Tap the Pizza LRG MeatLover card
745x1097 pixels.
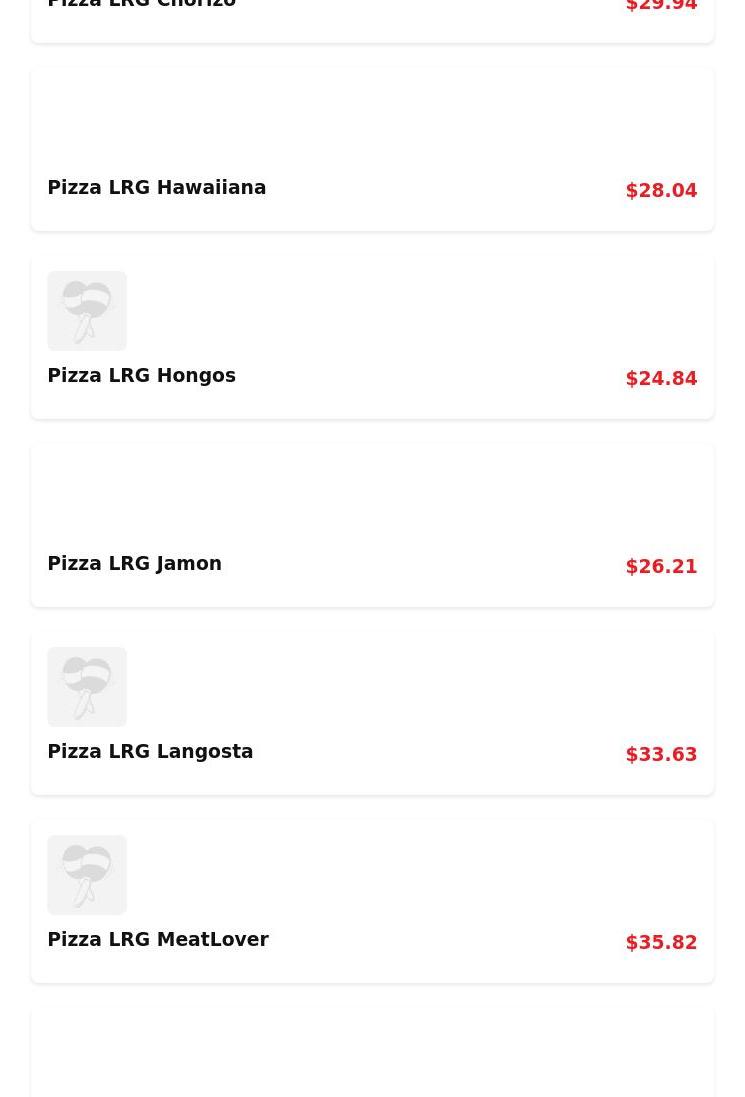pyautogui.click(x=372, y=901)
